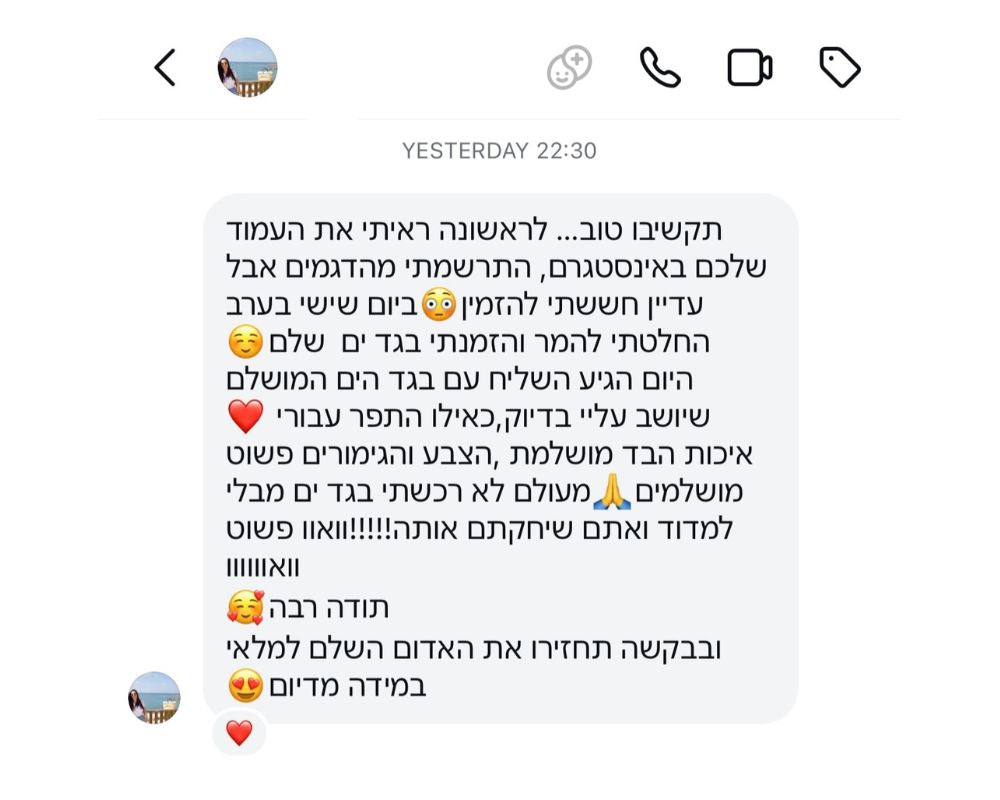
Task: Add a label using the tag icon
Action: click(839, 68)
